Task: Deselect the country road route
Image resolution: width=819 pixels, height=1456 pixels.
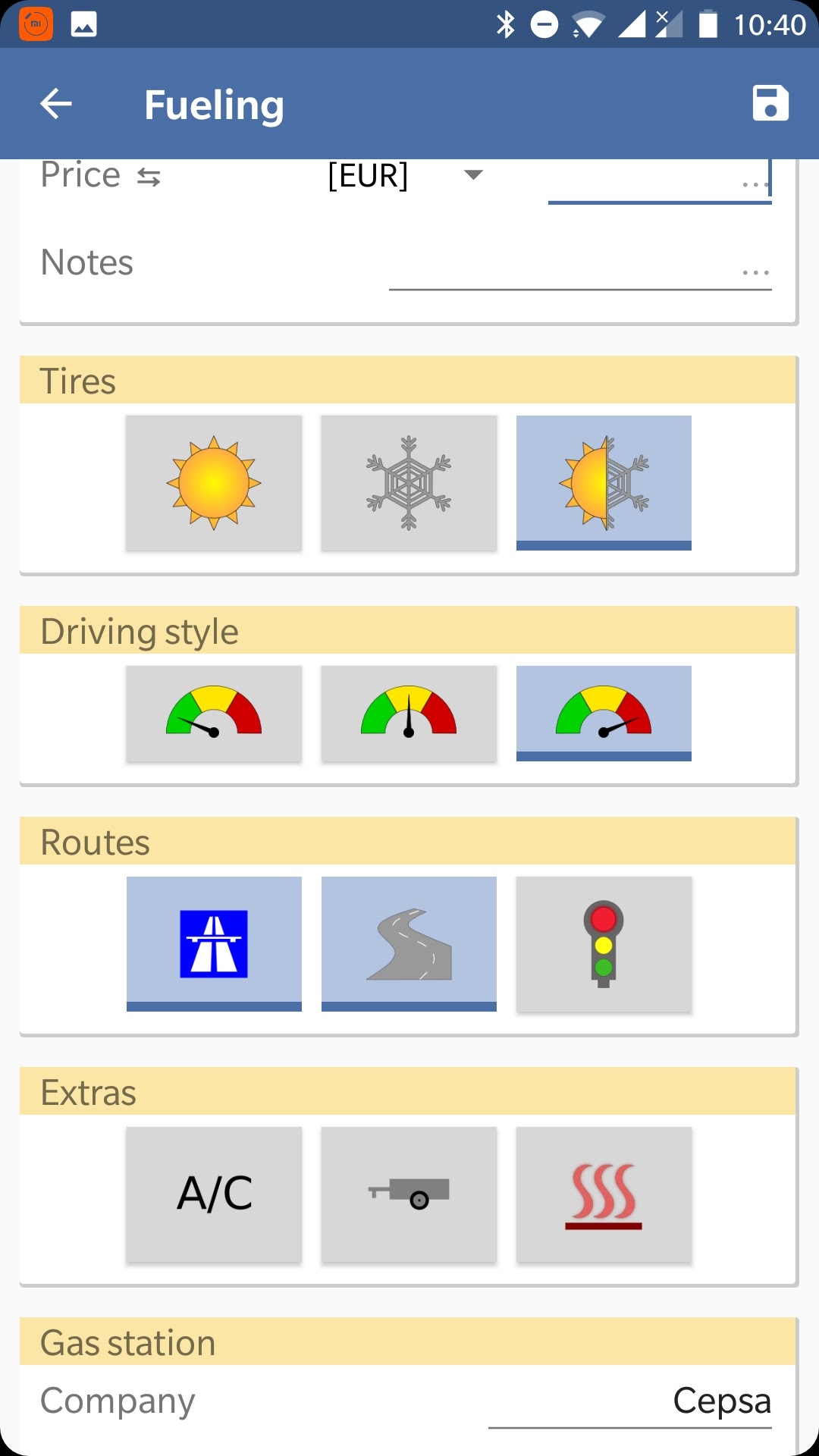Action: pyautogui.click(x=409, y=944)
